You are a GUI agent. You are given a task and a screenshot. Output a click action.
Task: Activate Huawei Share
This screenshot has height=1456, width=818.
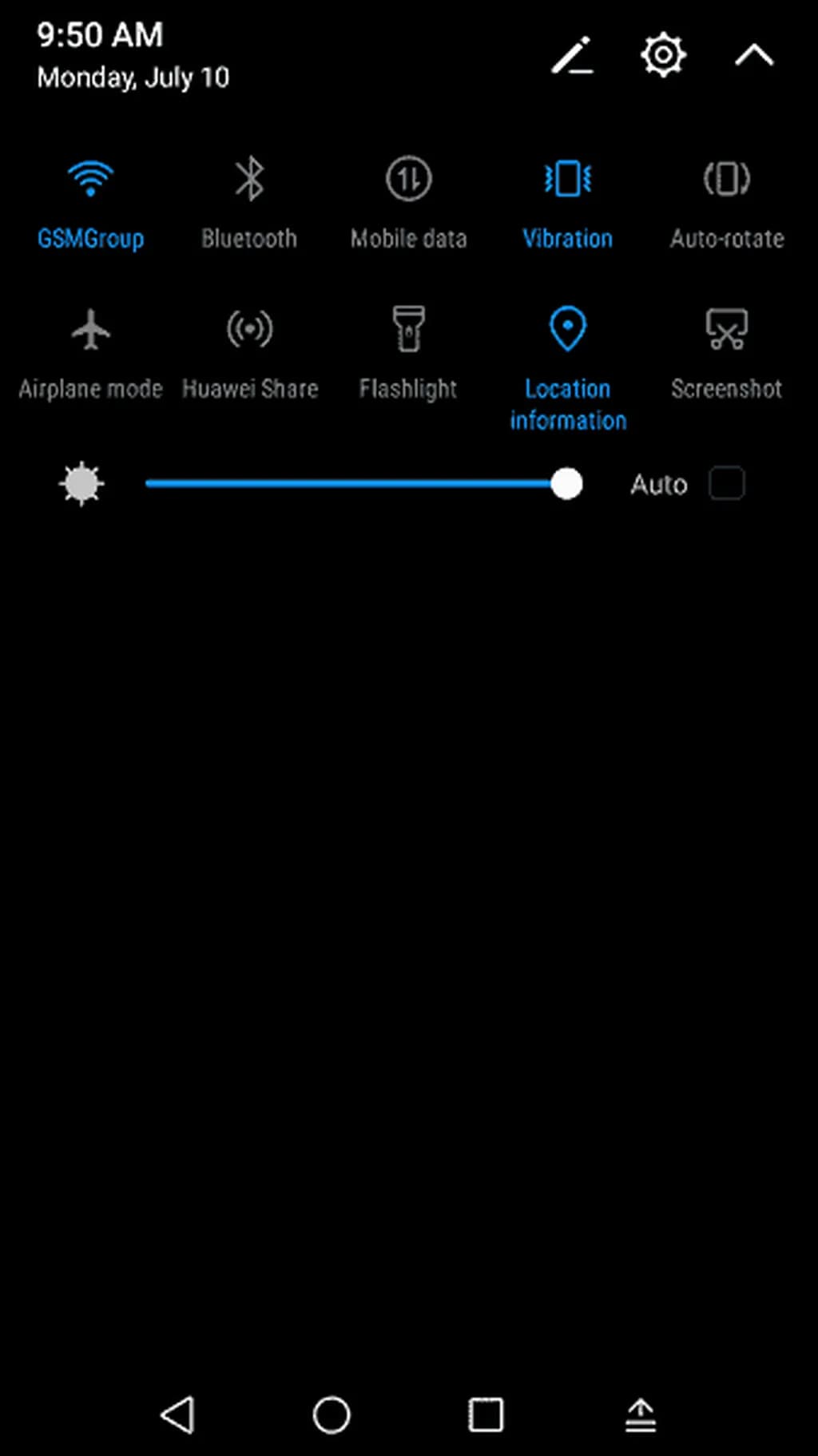(x=249, y=330)
